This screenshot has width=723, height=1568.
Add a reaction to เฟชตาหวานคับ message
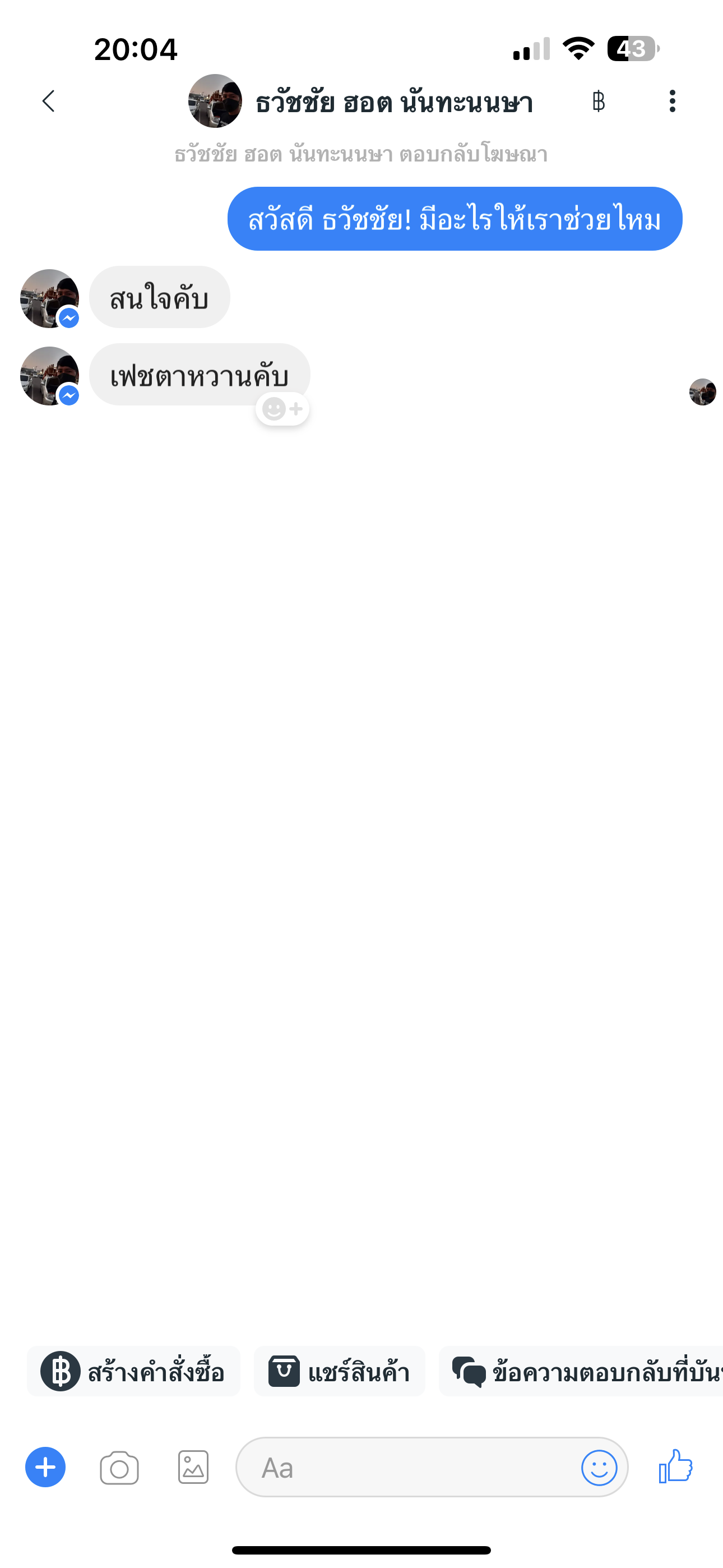click(282, 409)
